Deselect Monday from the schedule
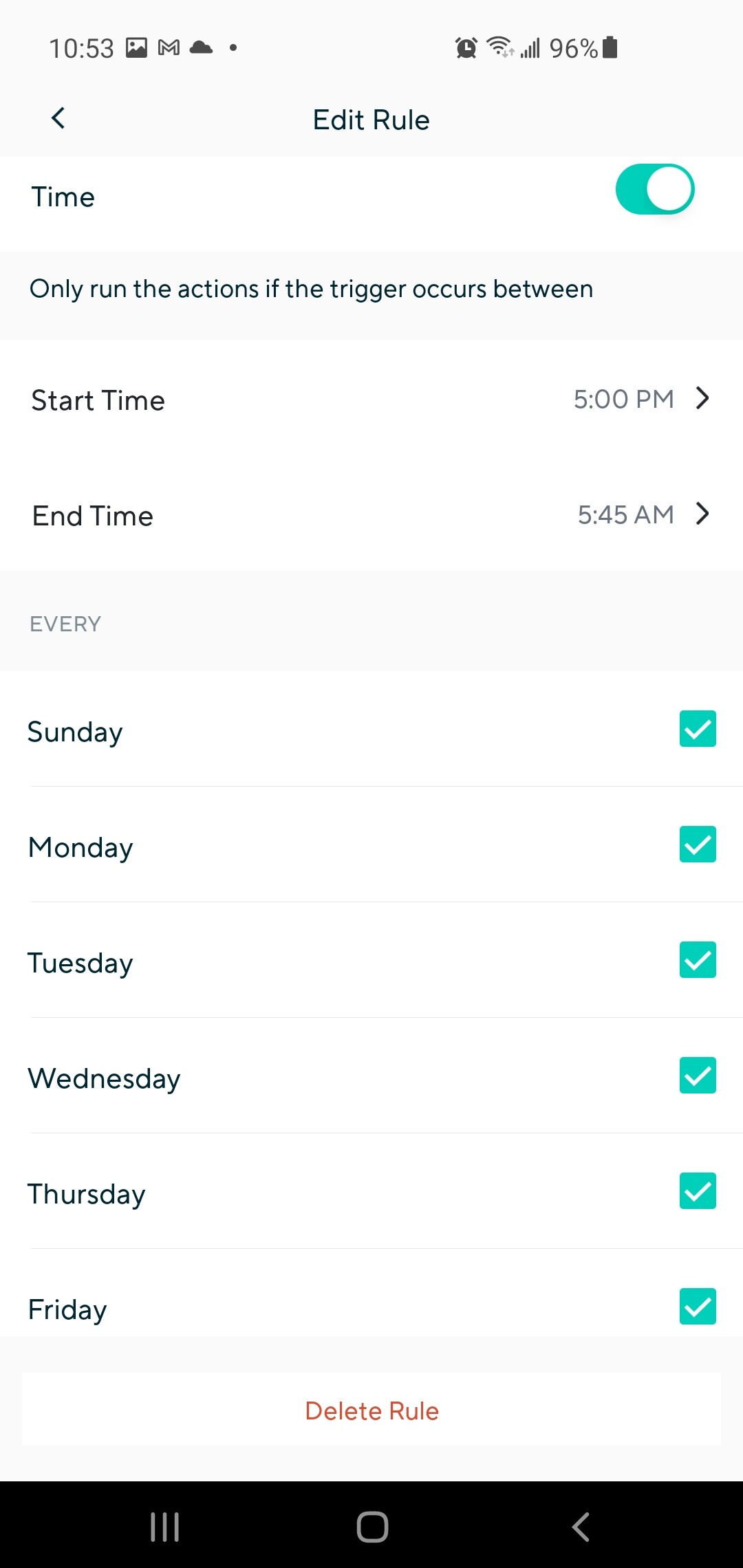743x1568 pixels. click(697, 845)
